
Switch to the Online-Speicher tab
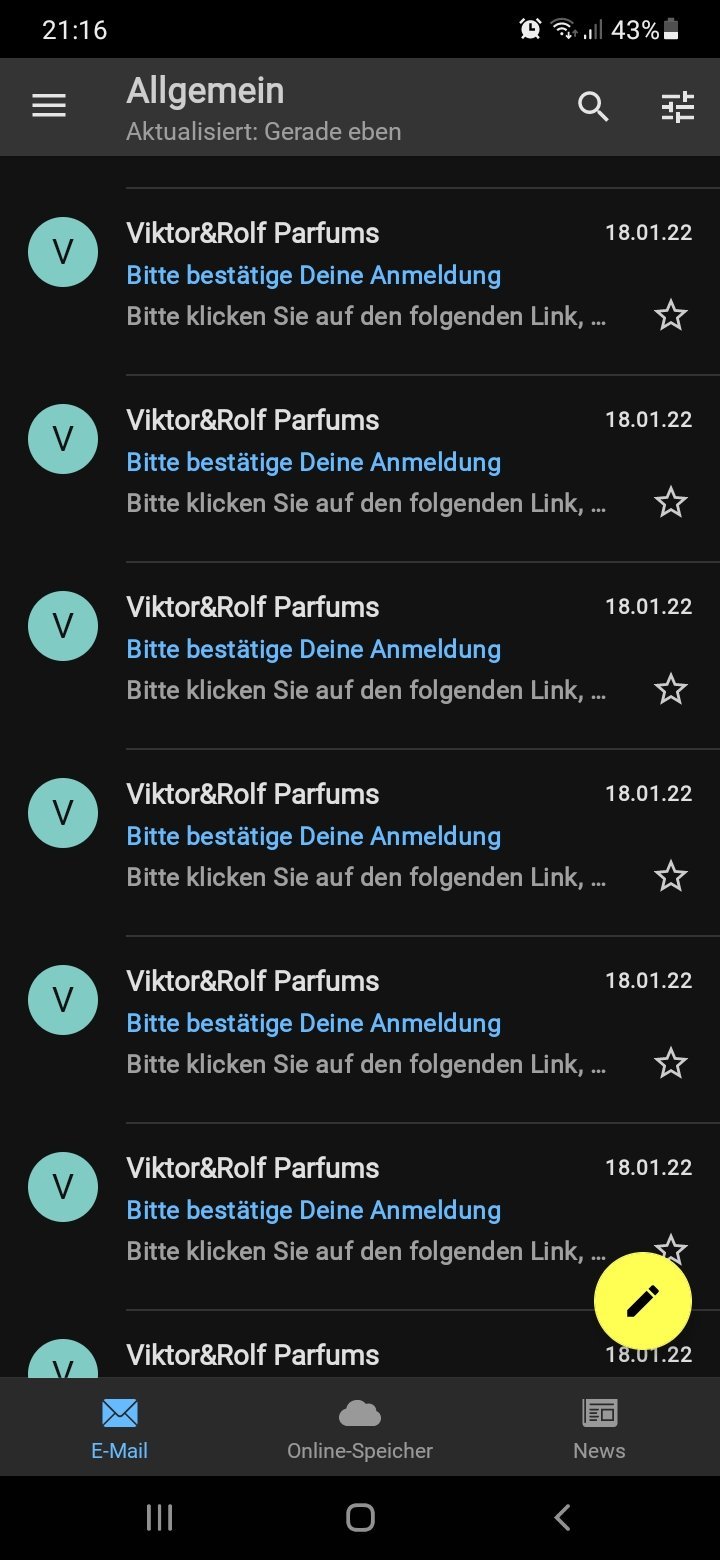(x=360, y=1427)
